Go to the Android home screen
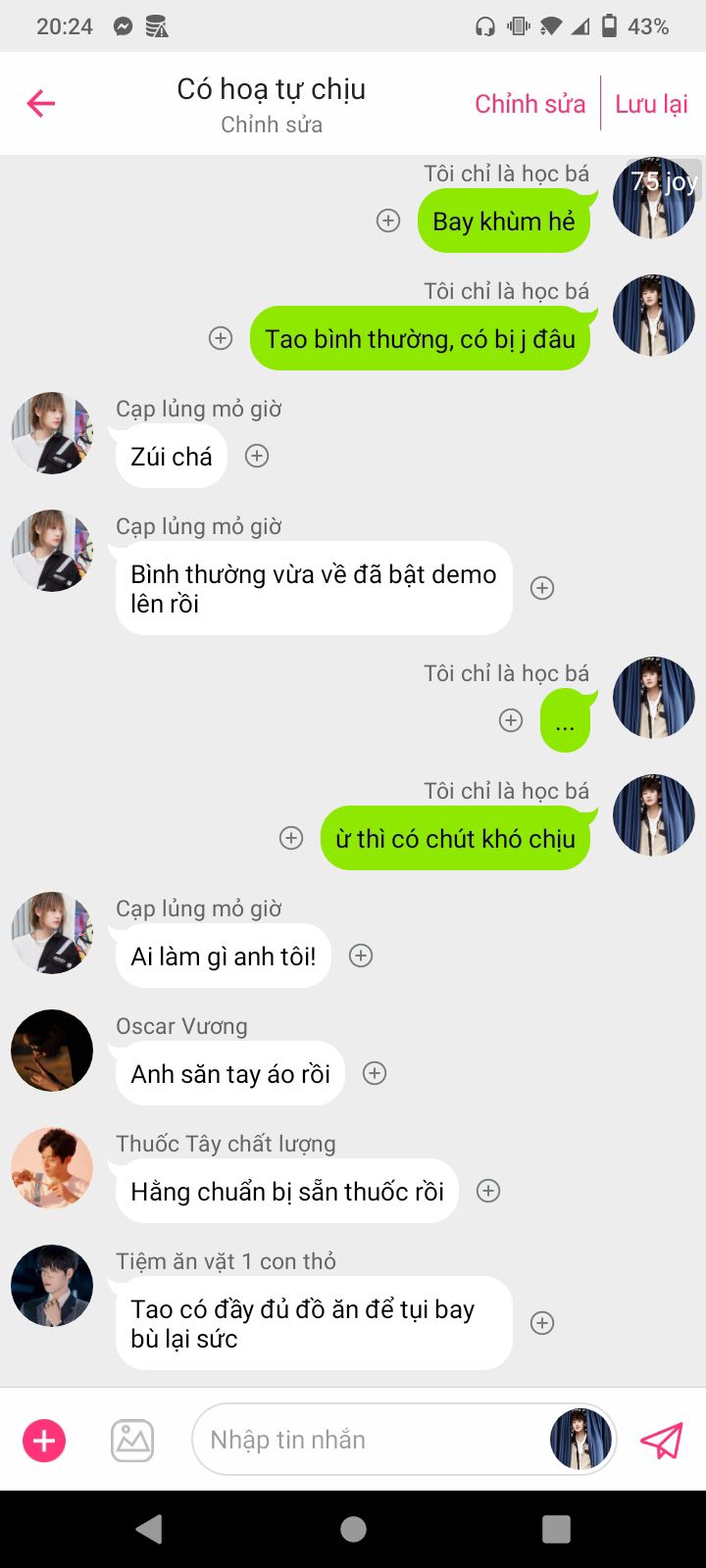This screenshot has width=706, height=1568. 353,1529
